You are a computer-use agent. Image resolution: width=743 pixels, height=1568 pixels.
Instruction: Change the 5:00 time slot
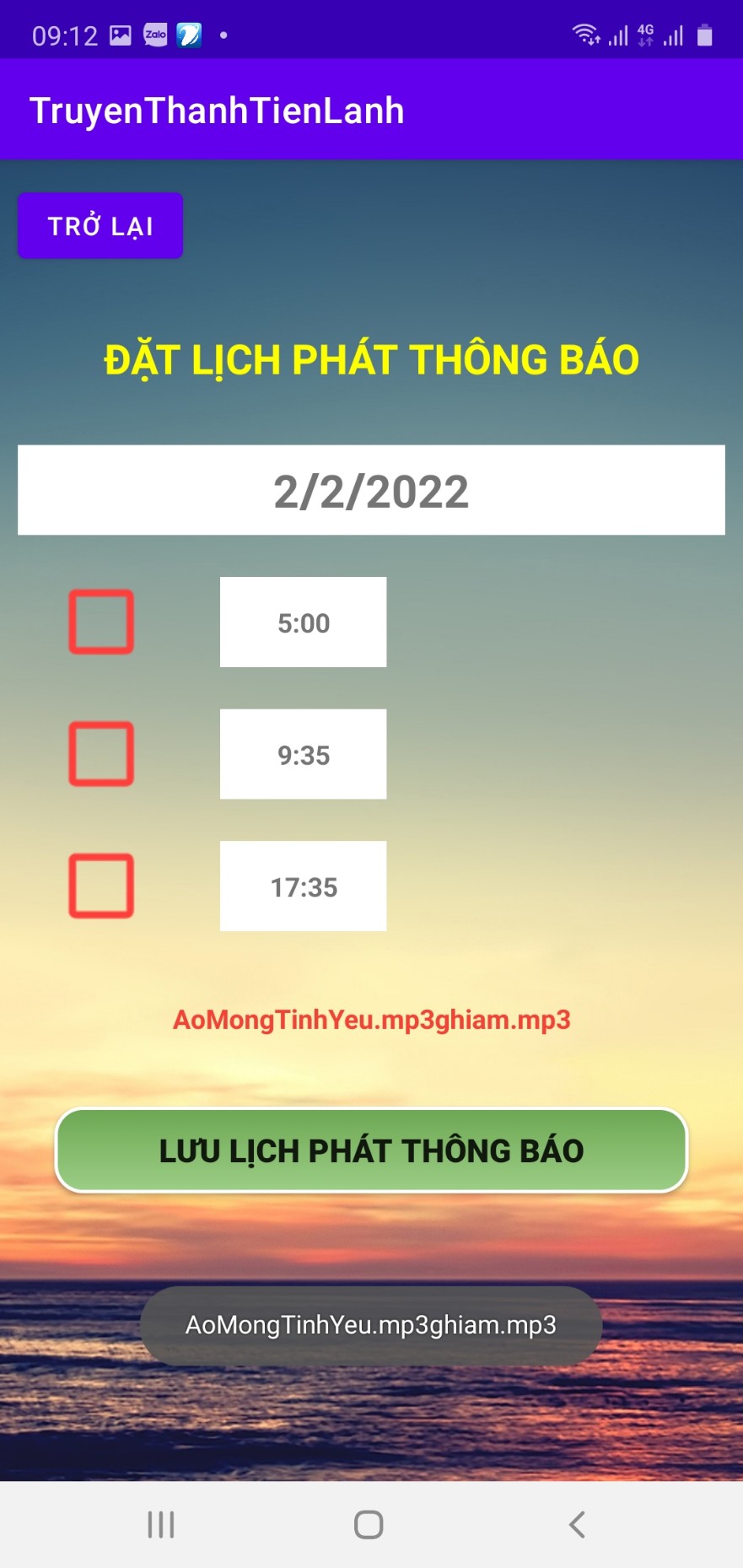(x=303, y=622)
